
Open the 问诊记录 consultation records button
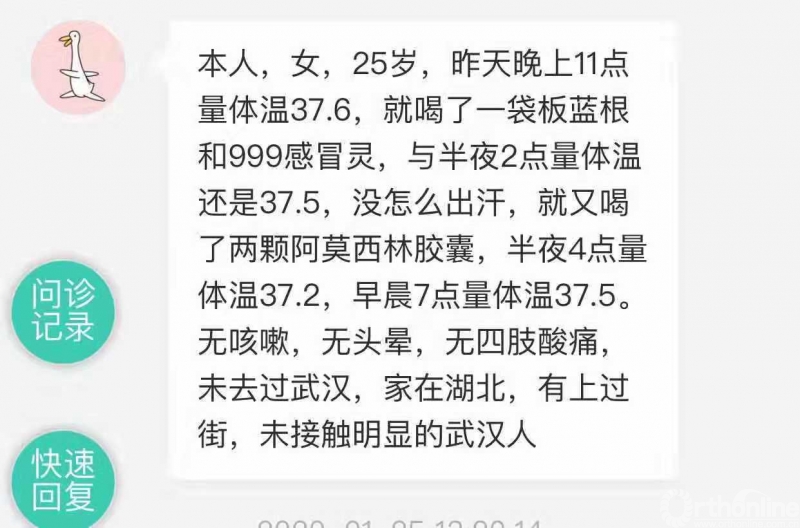point(63,310)
